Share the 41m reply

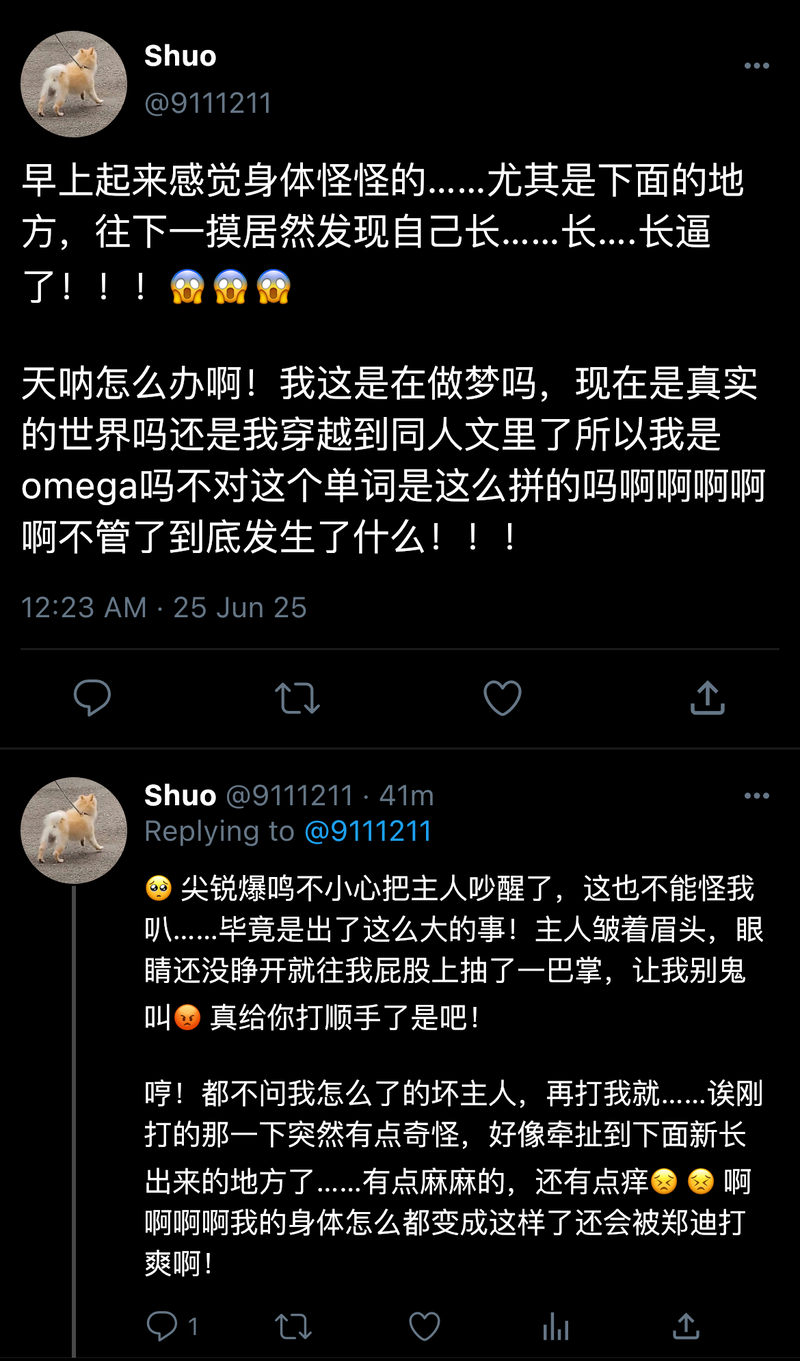point(686,1326)
